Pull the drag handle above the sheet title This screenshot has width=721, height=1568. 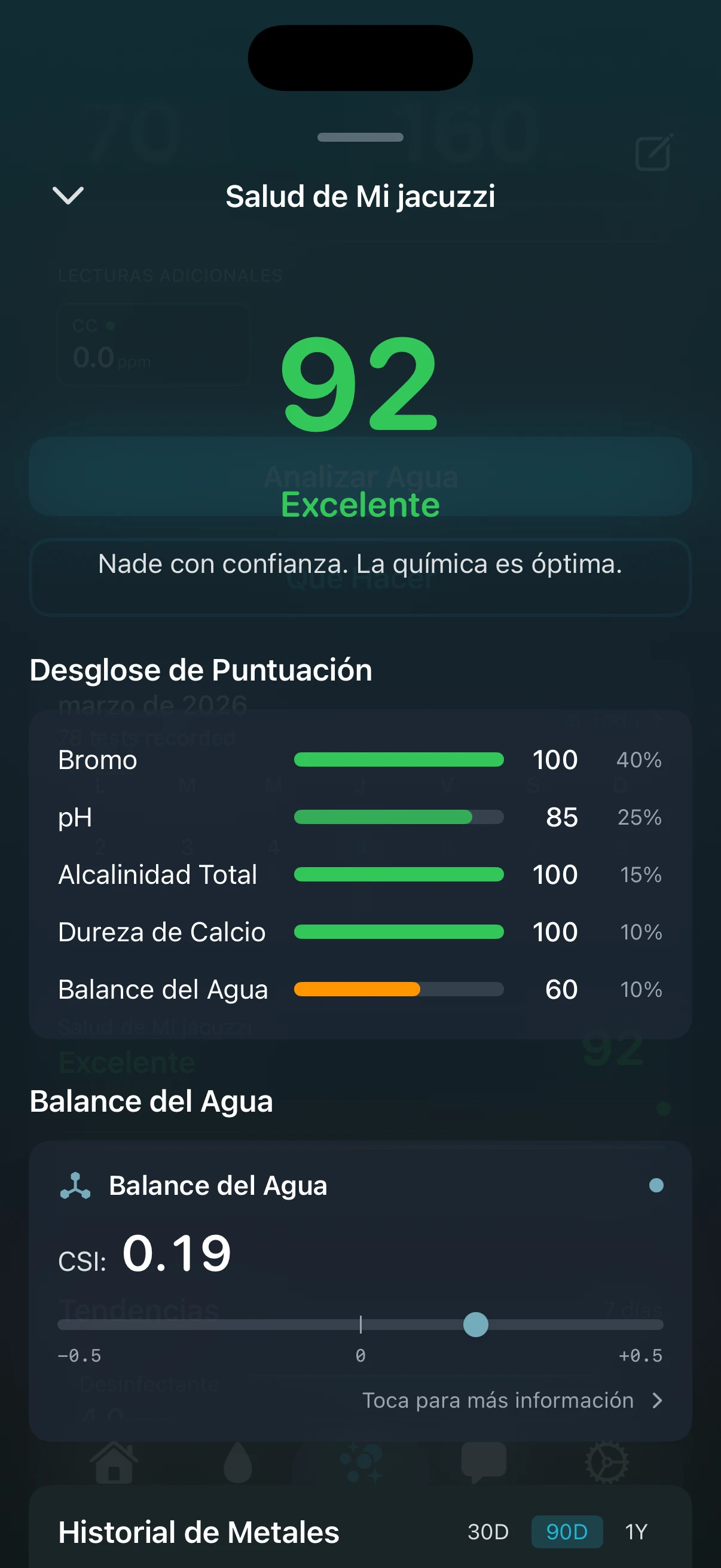click(360, 138)
